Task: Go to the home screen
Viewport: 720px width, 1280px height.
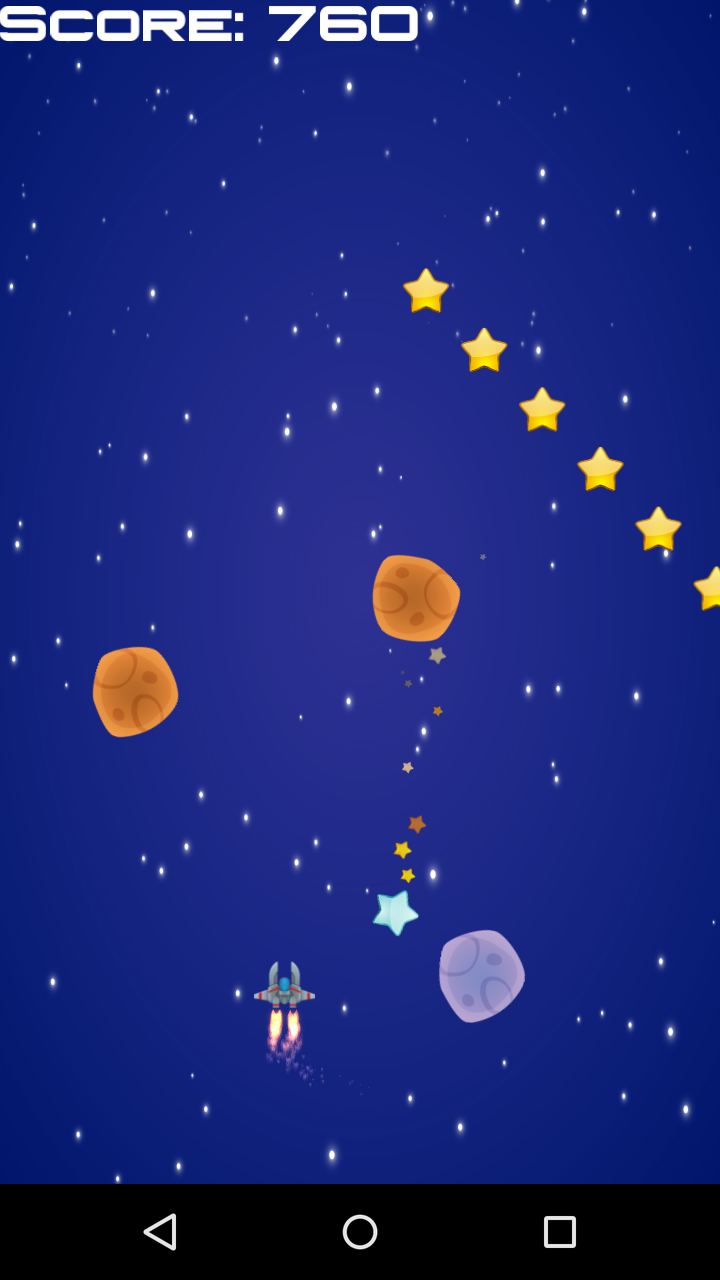Action: 360,1232
